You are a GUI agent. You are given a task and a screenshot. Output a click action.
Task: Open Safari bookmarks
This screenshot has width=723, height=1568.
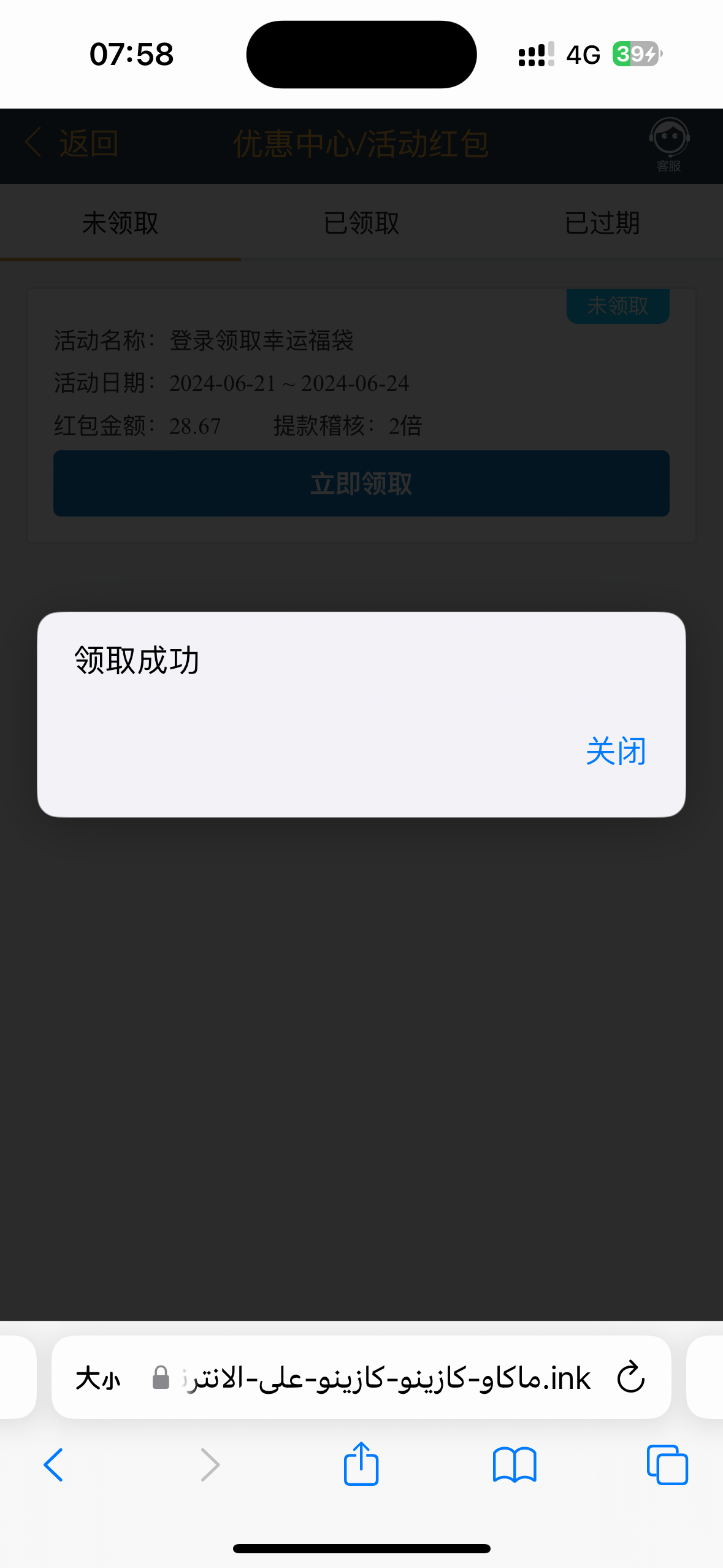point(515,1465)
